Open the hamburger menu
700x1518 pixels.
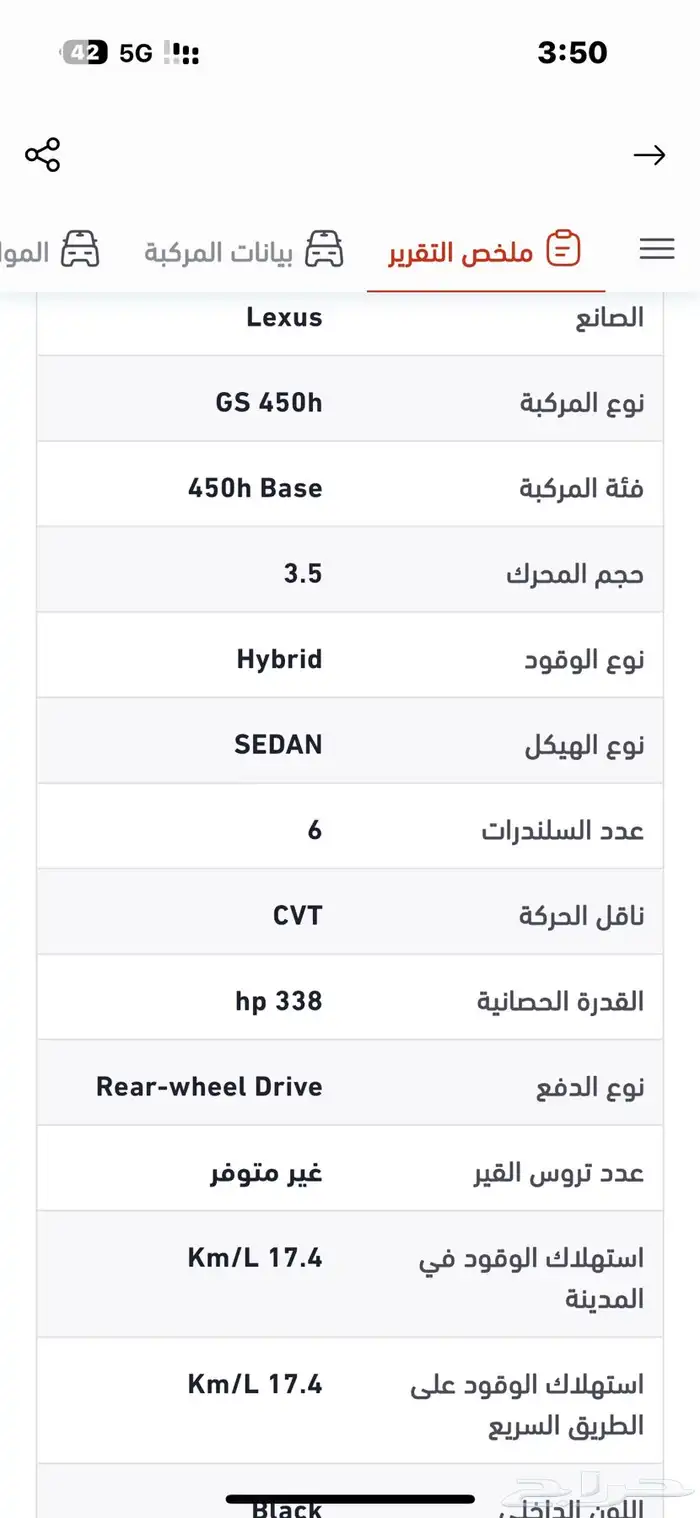(x=656, y=250)
